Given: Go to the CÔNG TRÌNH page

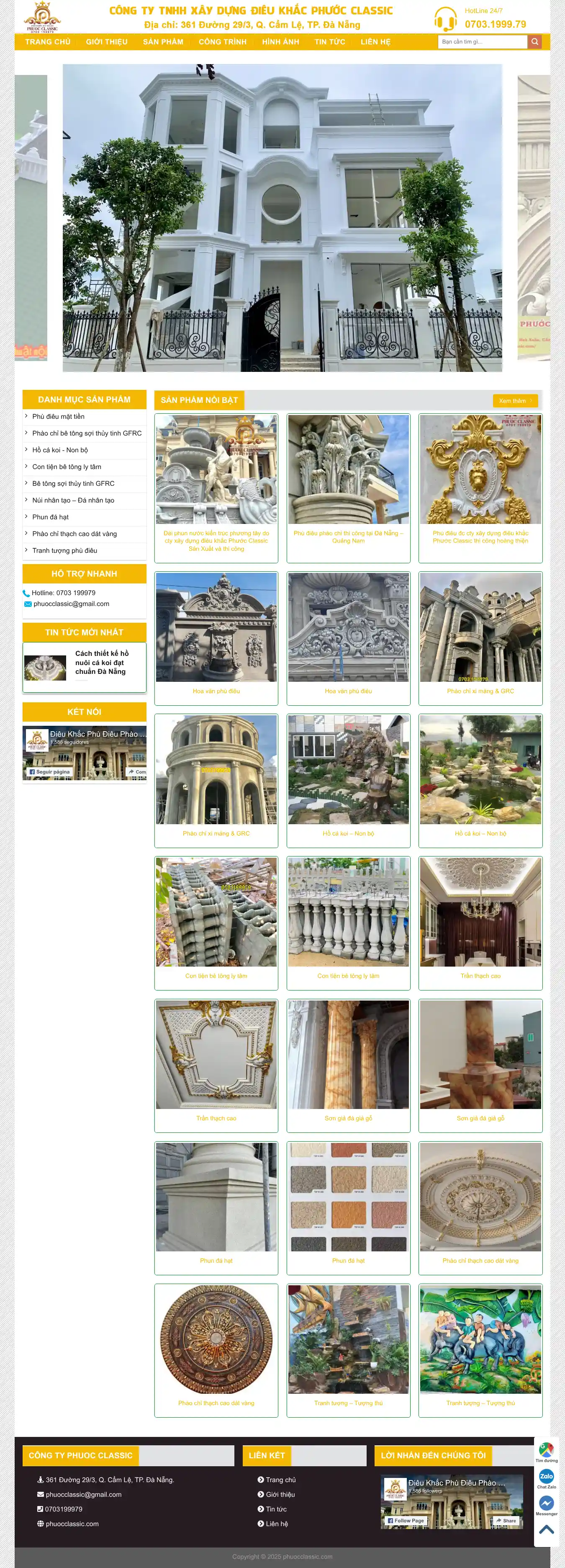Looking at the screenshot, I should (x=223, y=42).
